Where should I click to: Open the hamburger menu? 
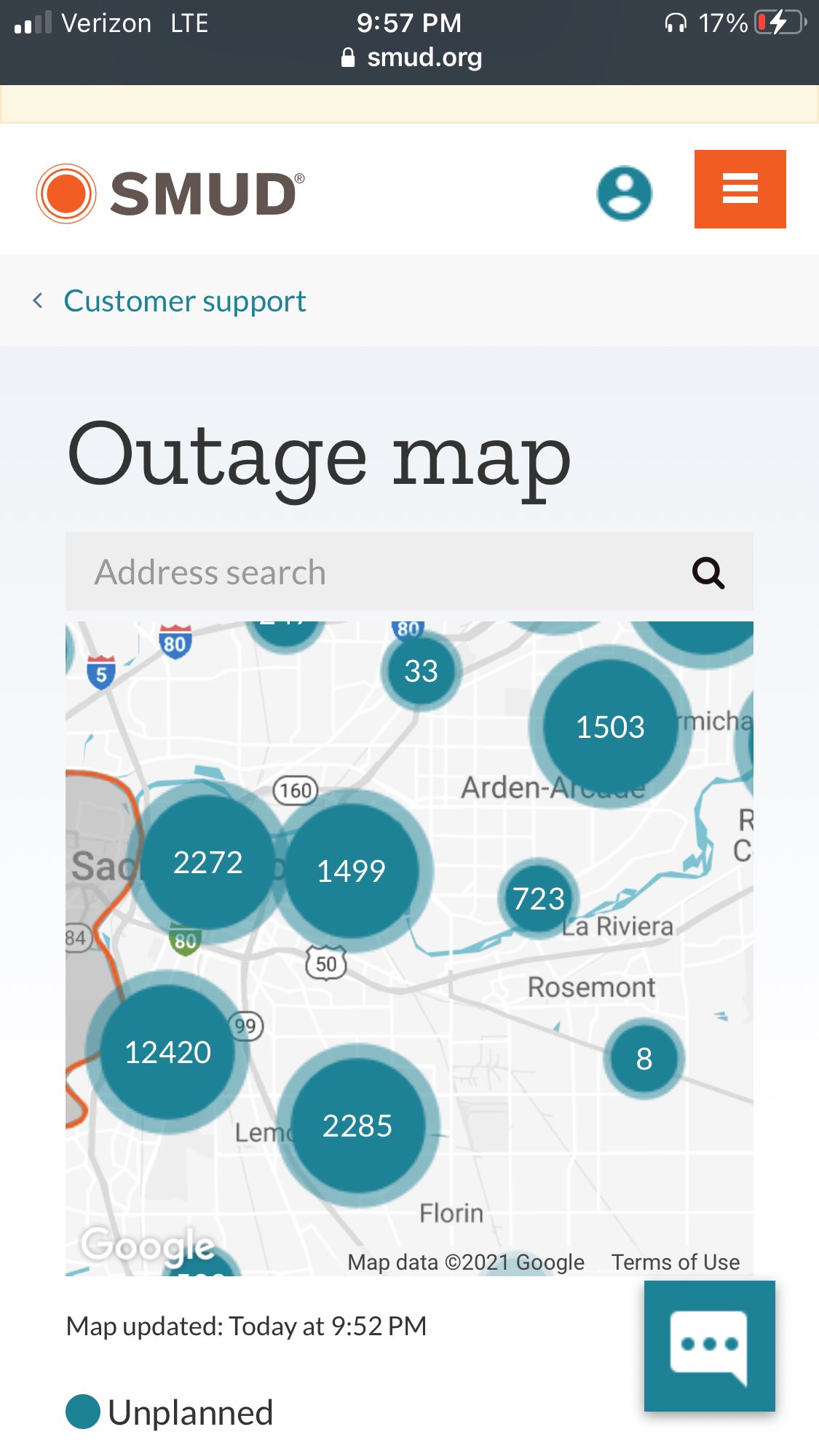point(740,189)
